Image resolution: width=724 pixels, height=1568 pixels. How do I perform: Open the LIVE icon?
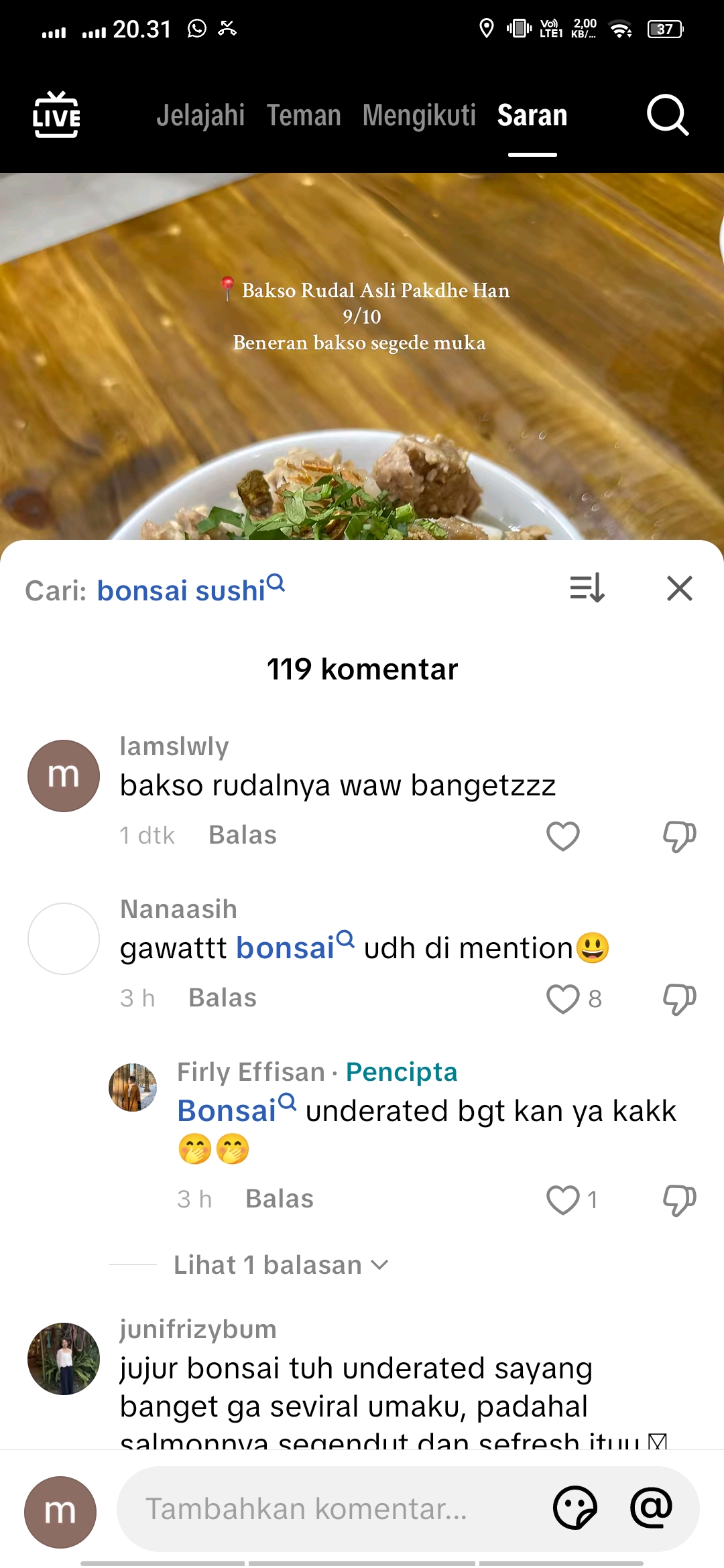point(57,115)
